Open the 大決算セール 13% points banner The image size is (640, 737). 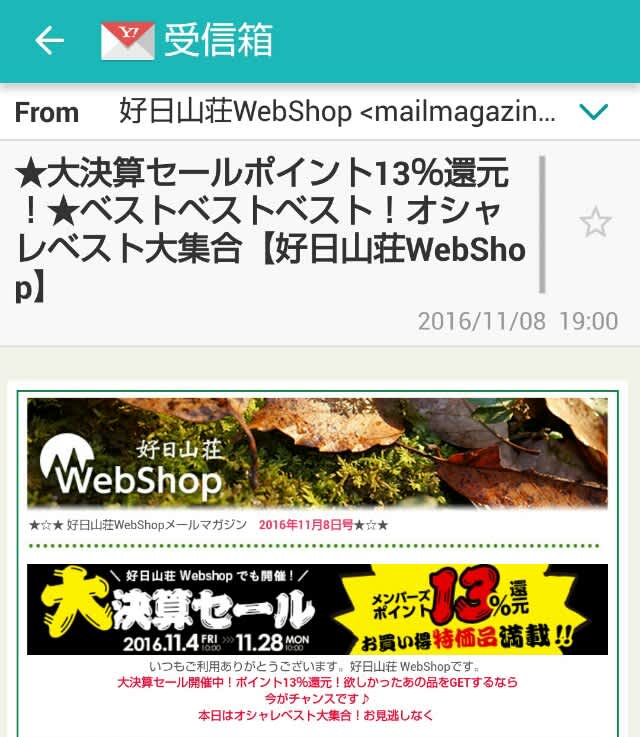[317, 609]
